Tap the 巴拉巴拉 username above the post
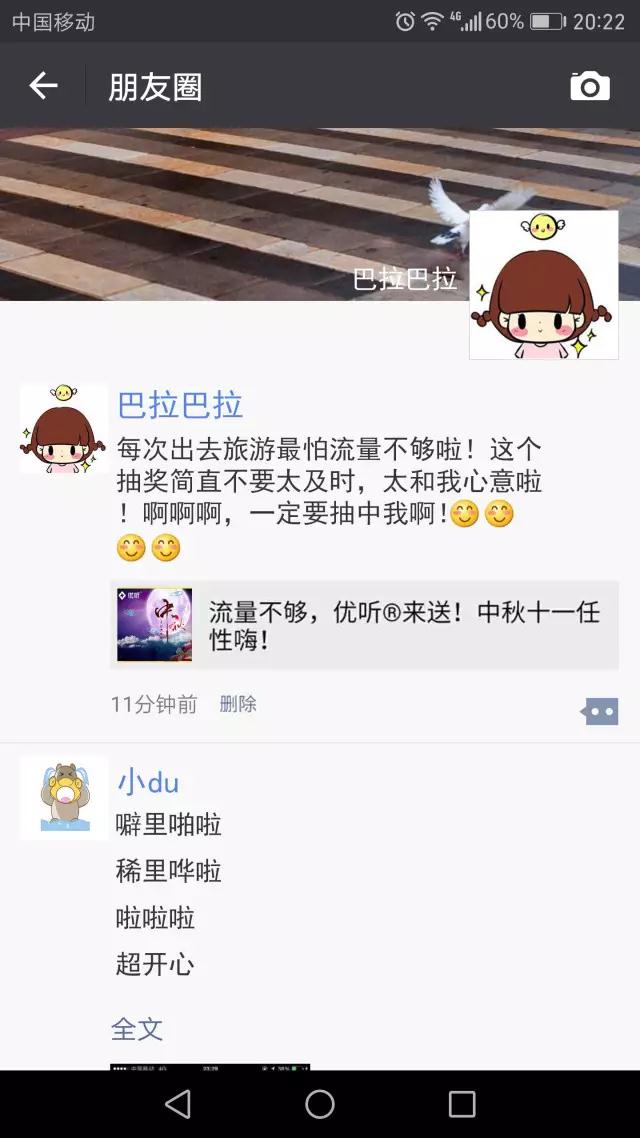This screenshot has width=640, height=1138. tap(180, 405)
